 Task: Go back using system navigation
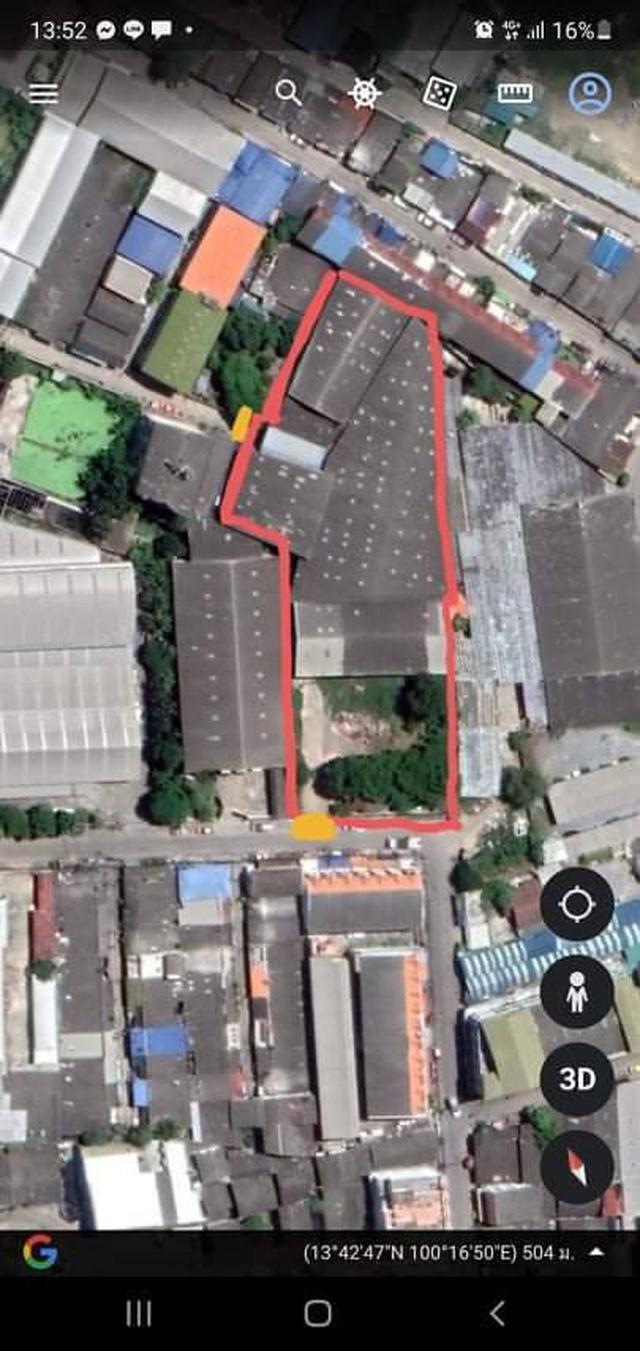click(497, 1313)
